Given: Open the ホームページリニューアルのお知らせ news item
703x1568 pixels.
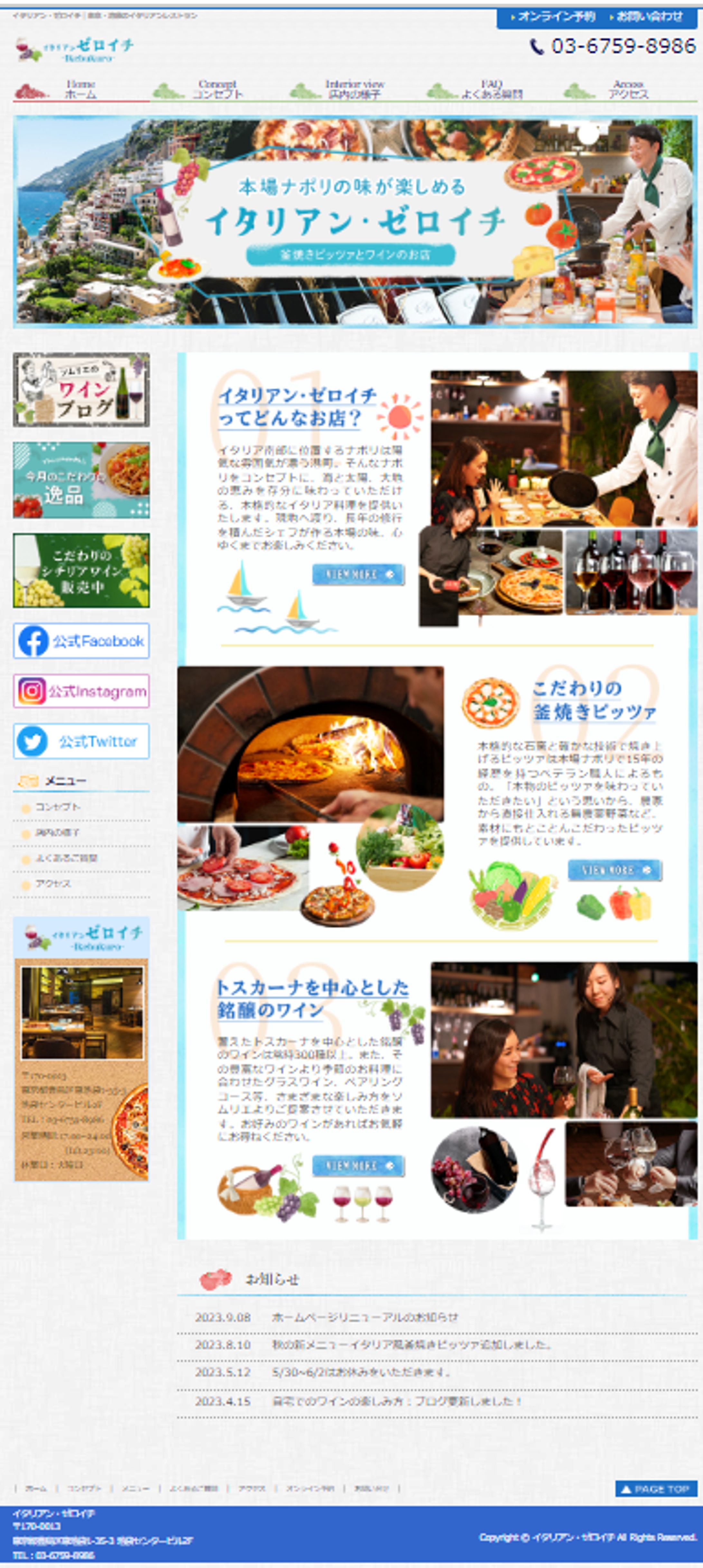Looking at the screenshot, I should pyautogui.click(x=365, y=1317).
